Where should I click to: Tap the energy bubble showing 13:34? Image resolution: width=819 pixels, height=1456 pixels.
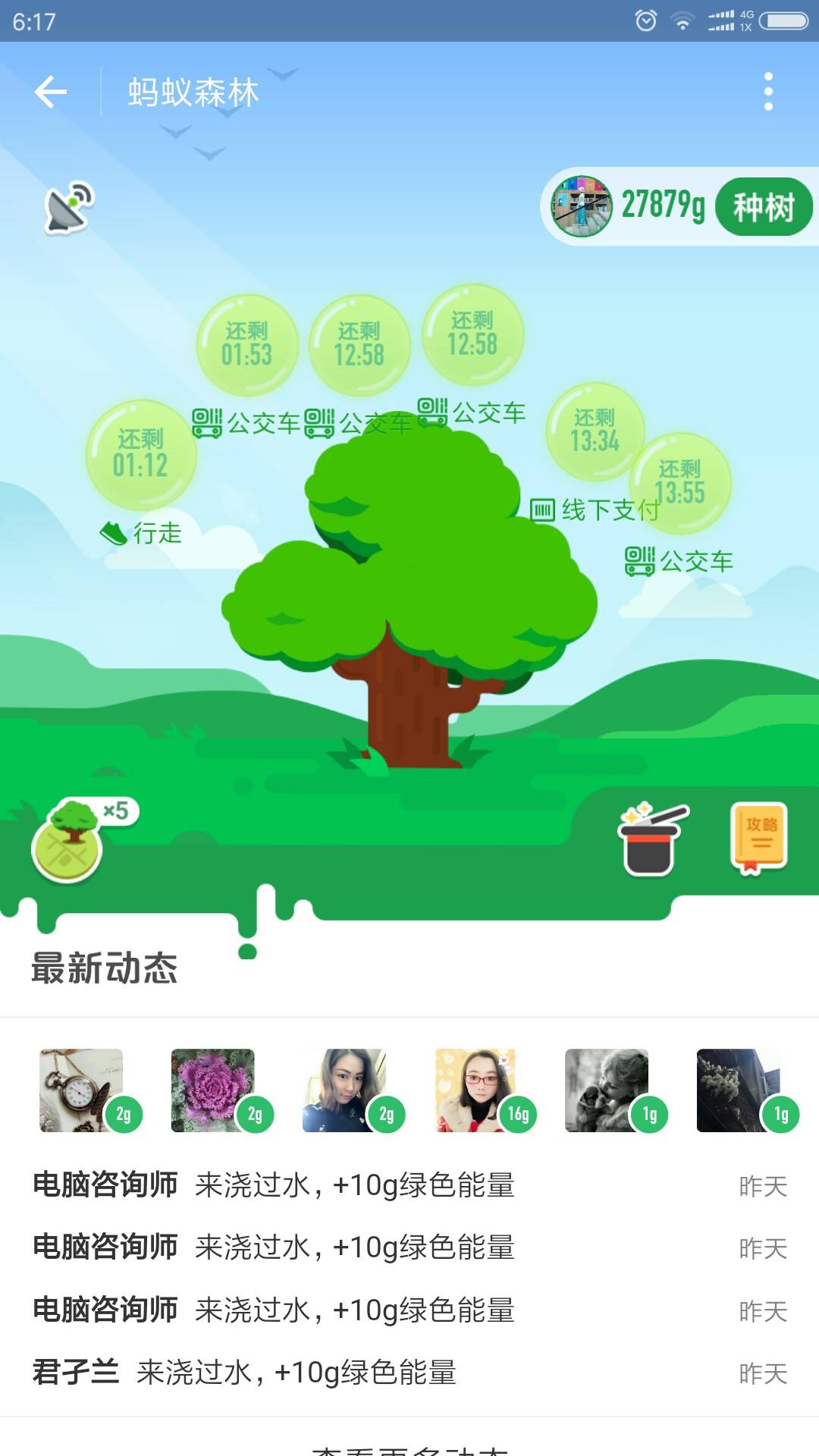[595, 431]
